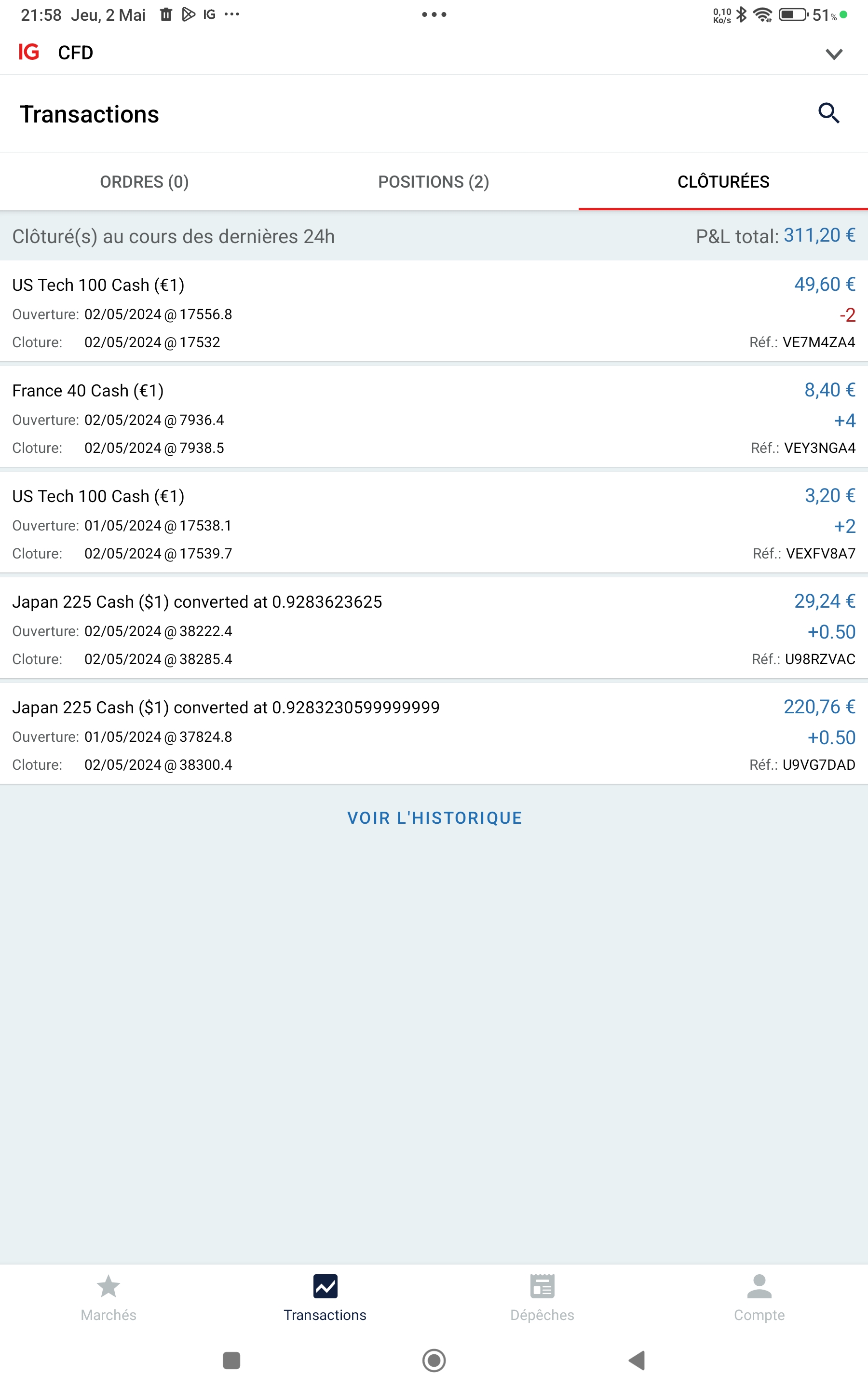Switch to the ORDRES (0) tab
Screen dimensions: 868x1389
click(144, 182)
